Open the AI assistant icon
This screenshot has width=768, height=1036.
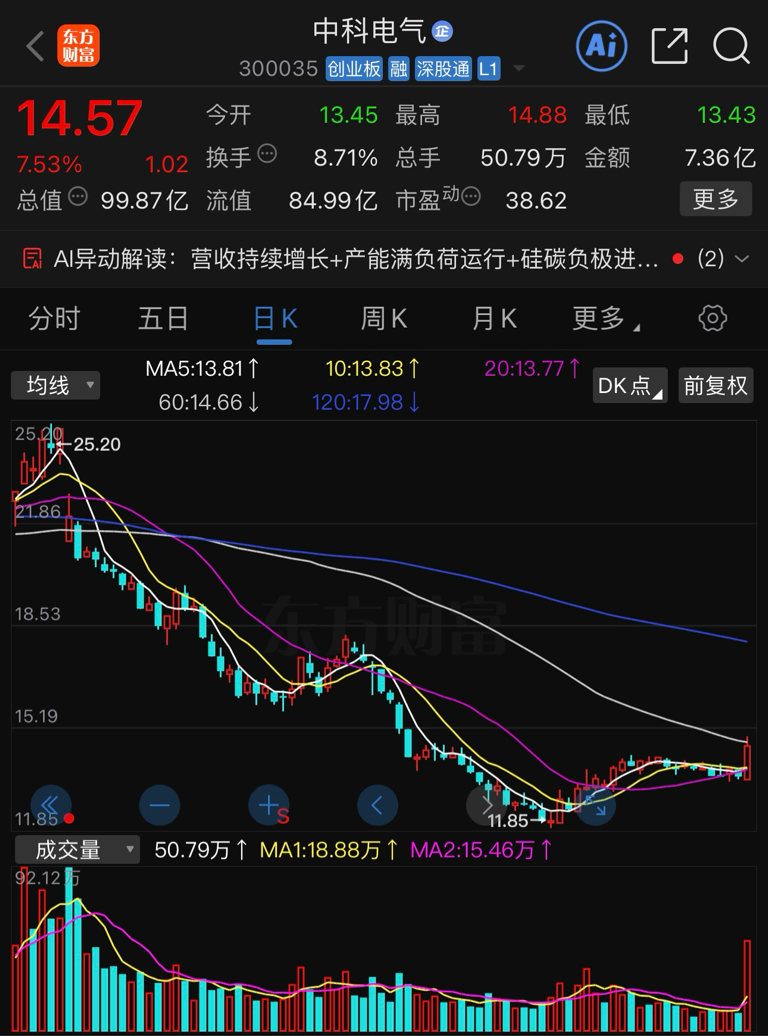[601, 46]
